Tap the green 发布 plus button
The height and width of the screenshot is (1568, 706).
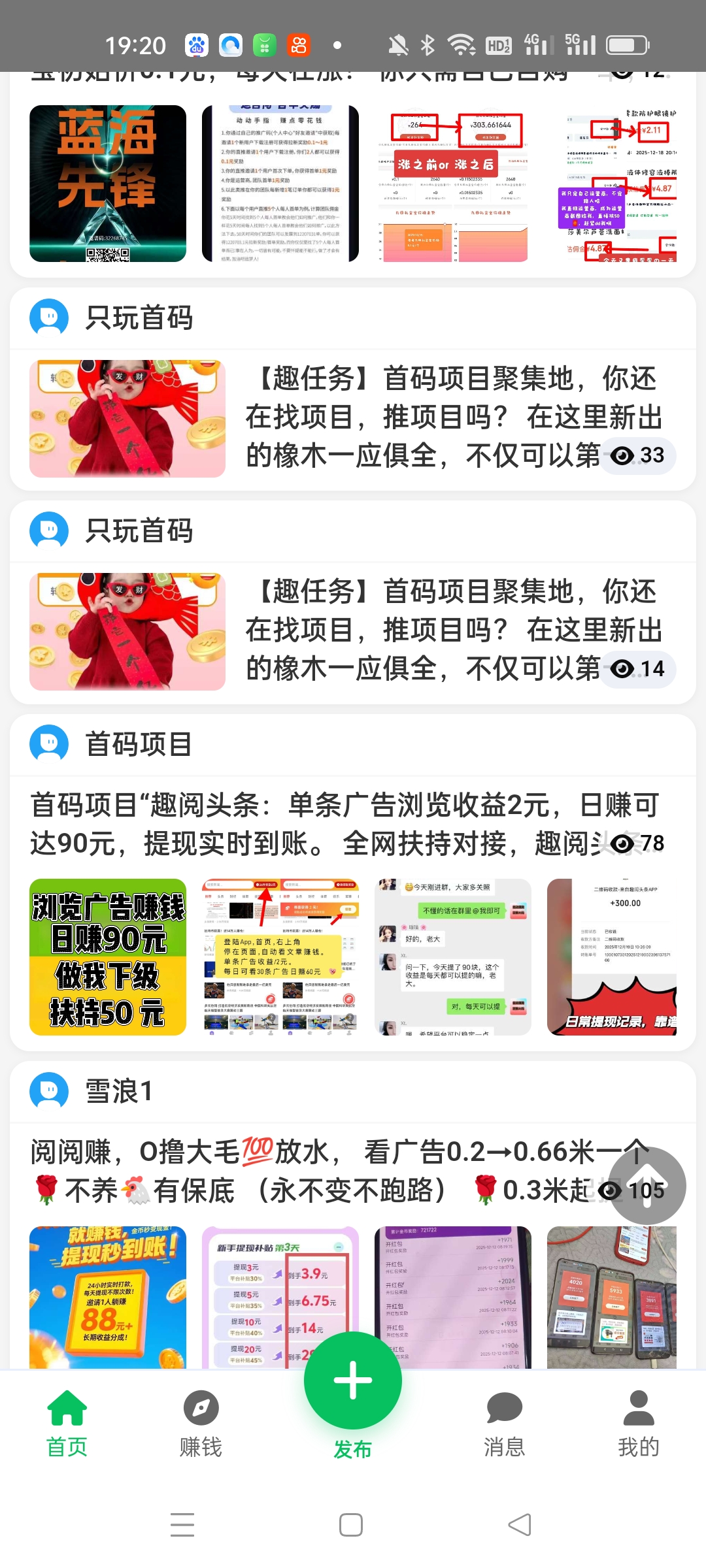pos(353,1380)
